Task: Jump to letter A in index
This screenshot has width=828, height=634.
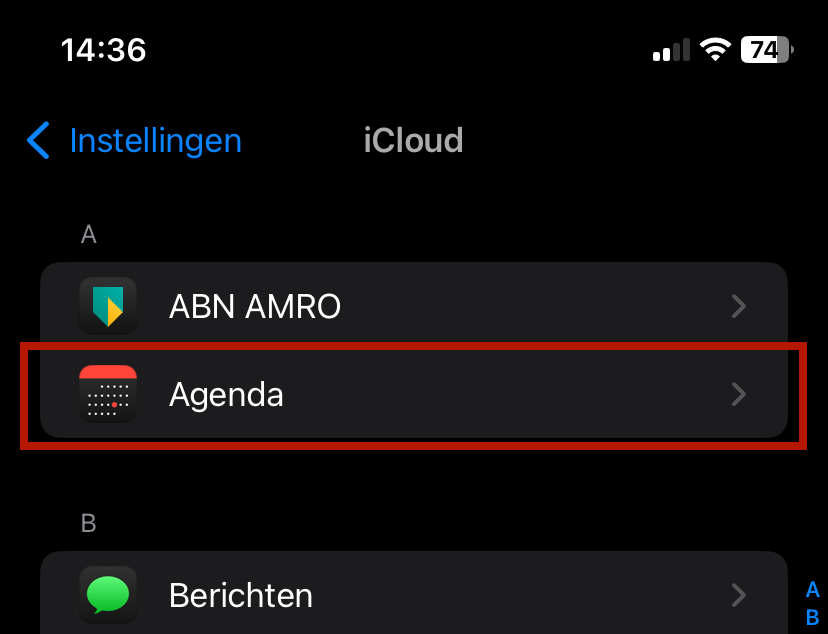Action: (812, 590)
